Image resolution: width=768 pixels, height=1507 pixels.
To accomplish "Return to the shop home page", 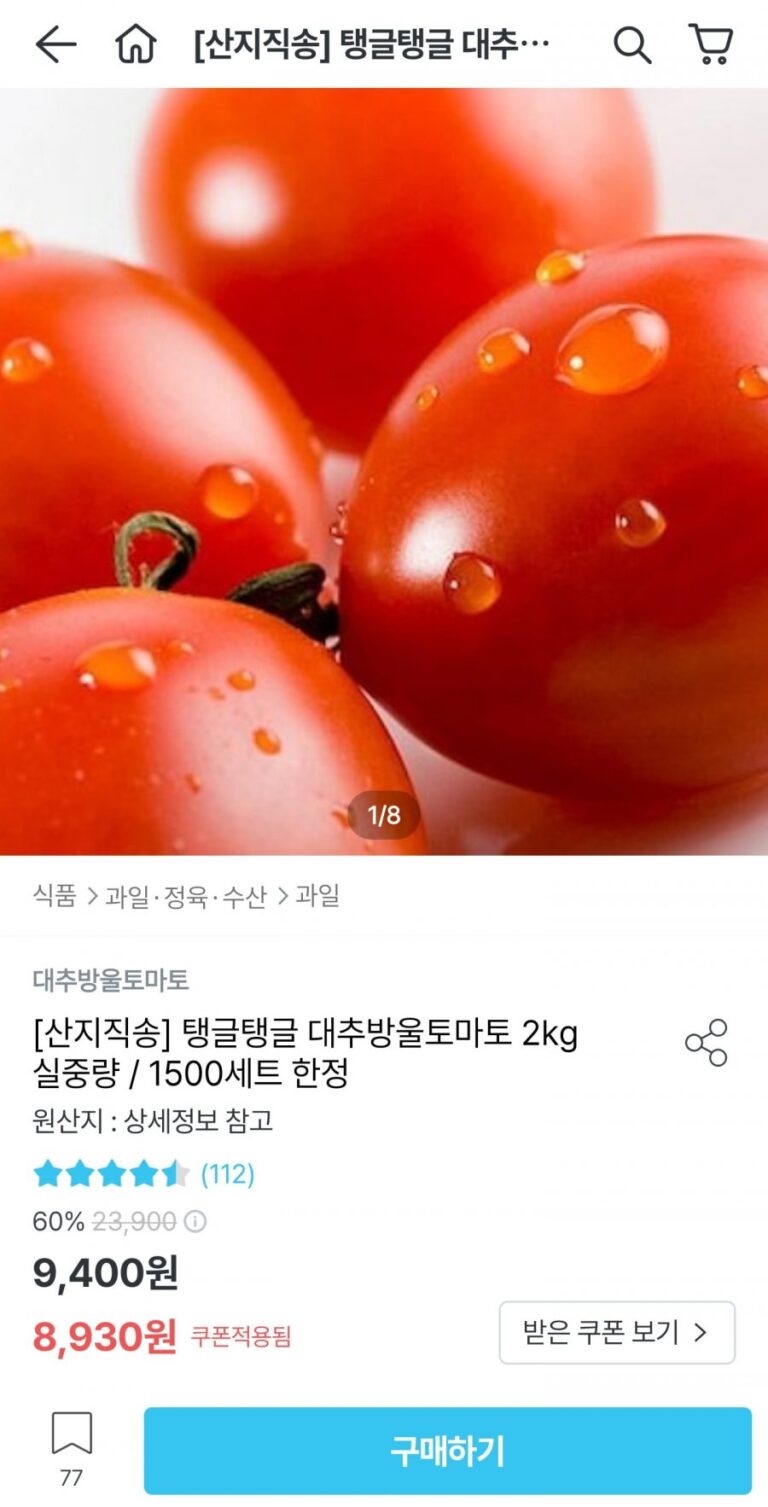I will [x=135, y=45].
